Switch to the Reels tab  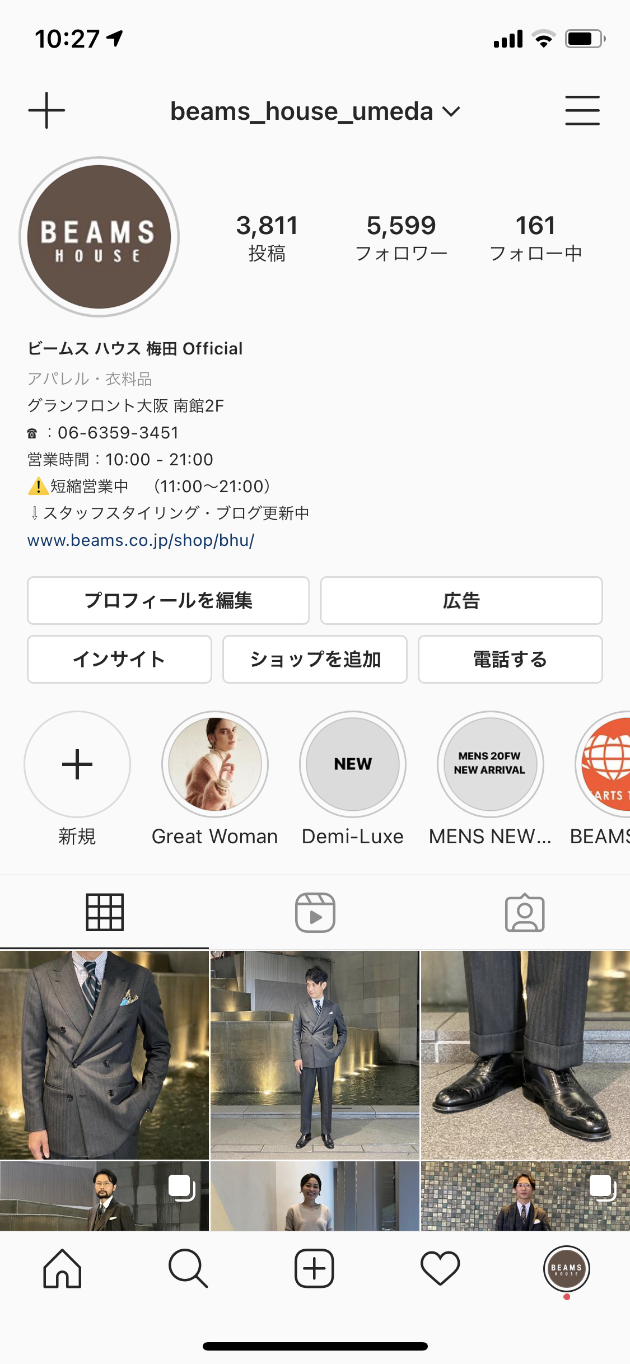(x=315, y=912)
